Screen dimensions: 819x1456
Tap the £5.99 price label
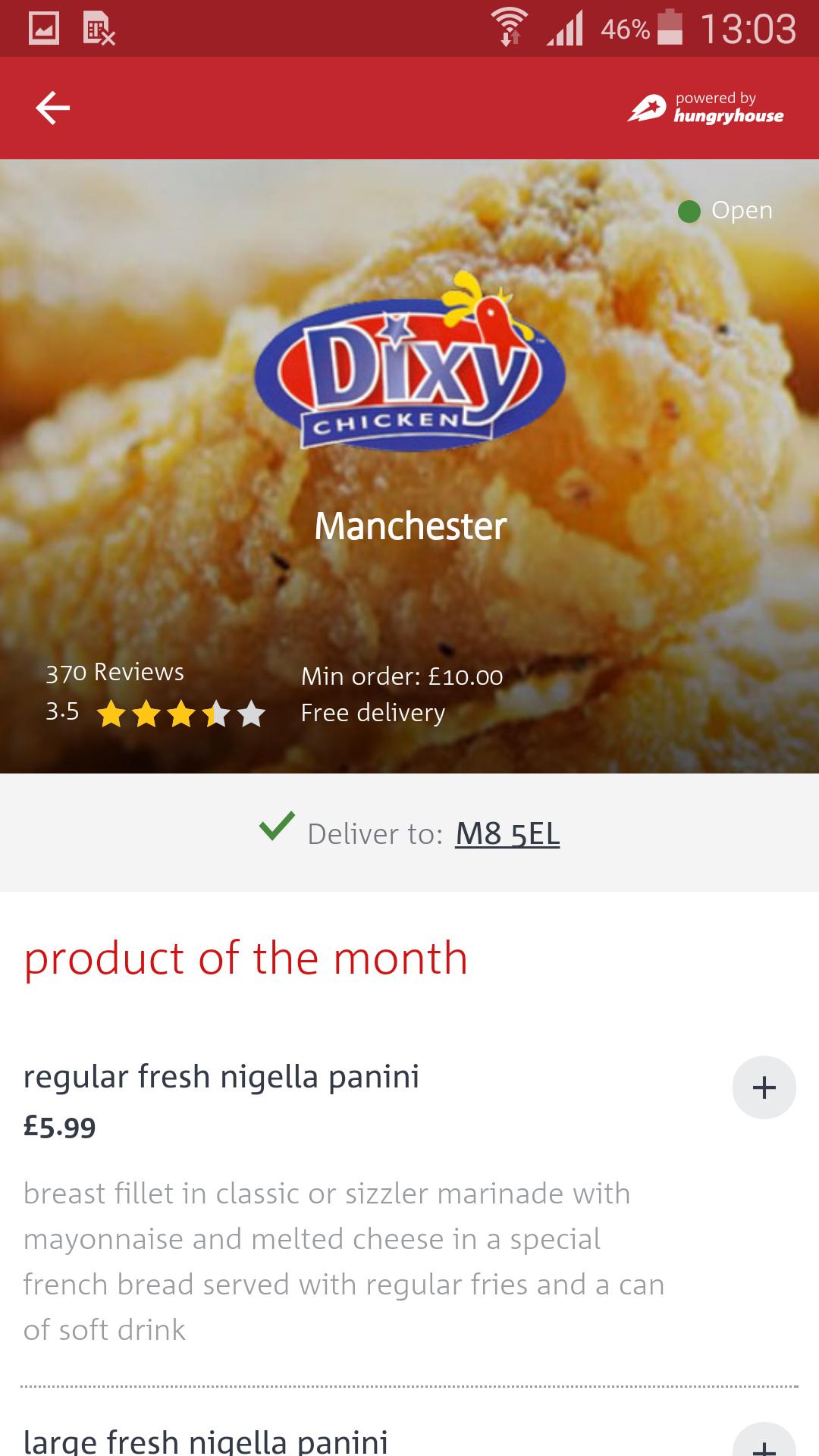point(57,1128)
